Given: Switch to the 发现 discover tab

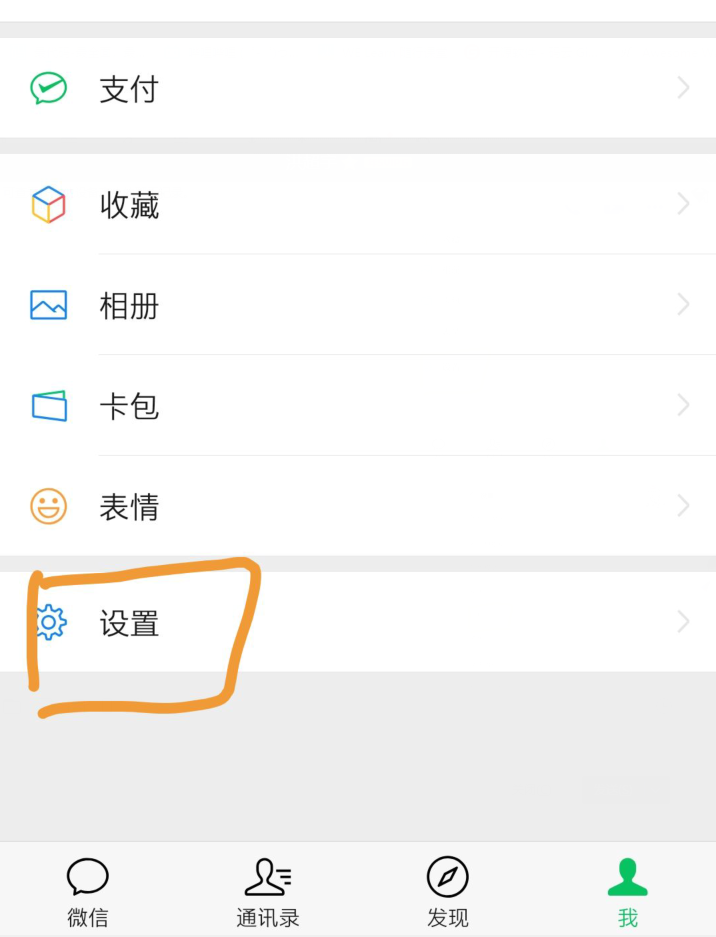Looking at the screenshot, I should [447, 891].
